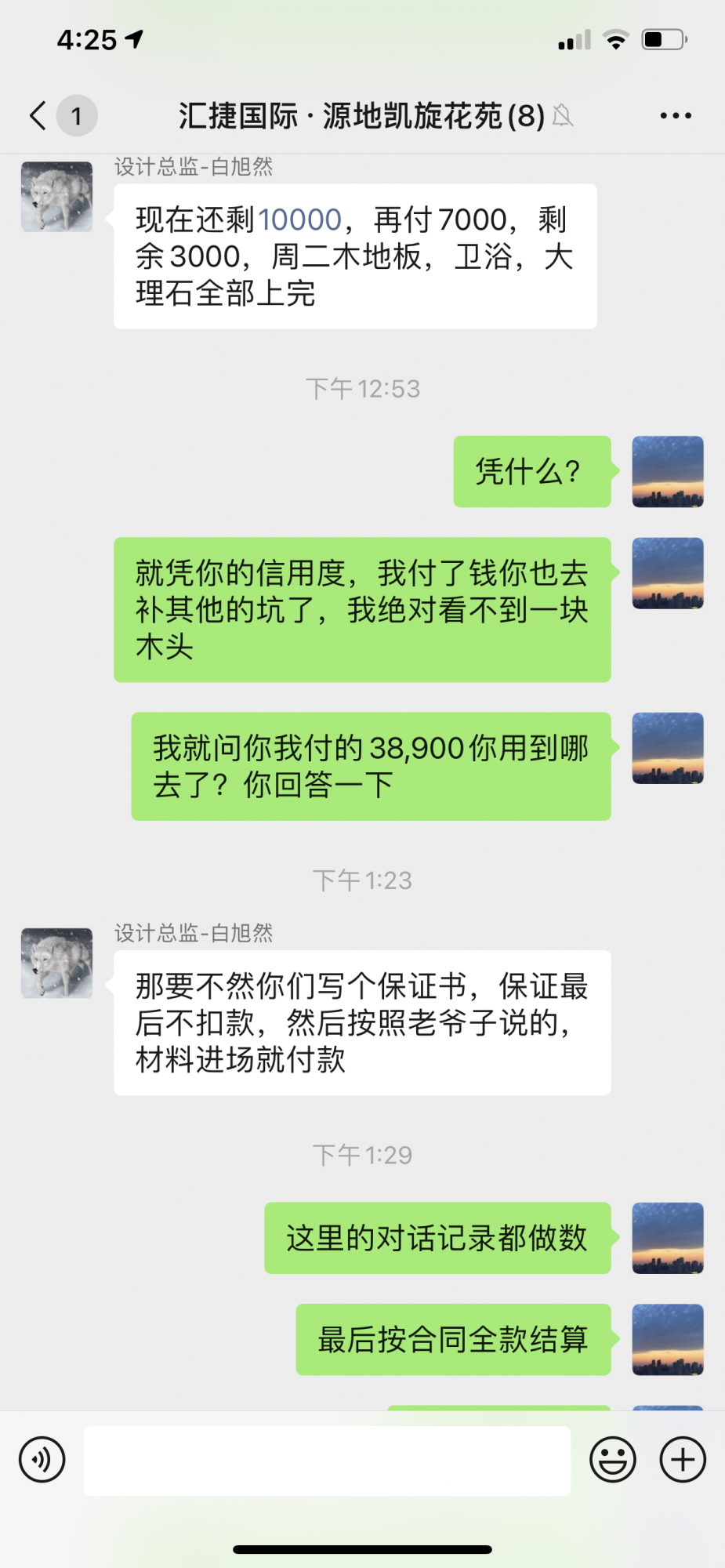The height and width of the screenshot is (1568, 725).
Task: Open my avatar next to 凭什么?
Action: pos(667,471)
